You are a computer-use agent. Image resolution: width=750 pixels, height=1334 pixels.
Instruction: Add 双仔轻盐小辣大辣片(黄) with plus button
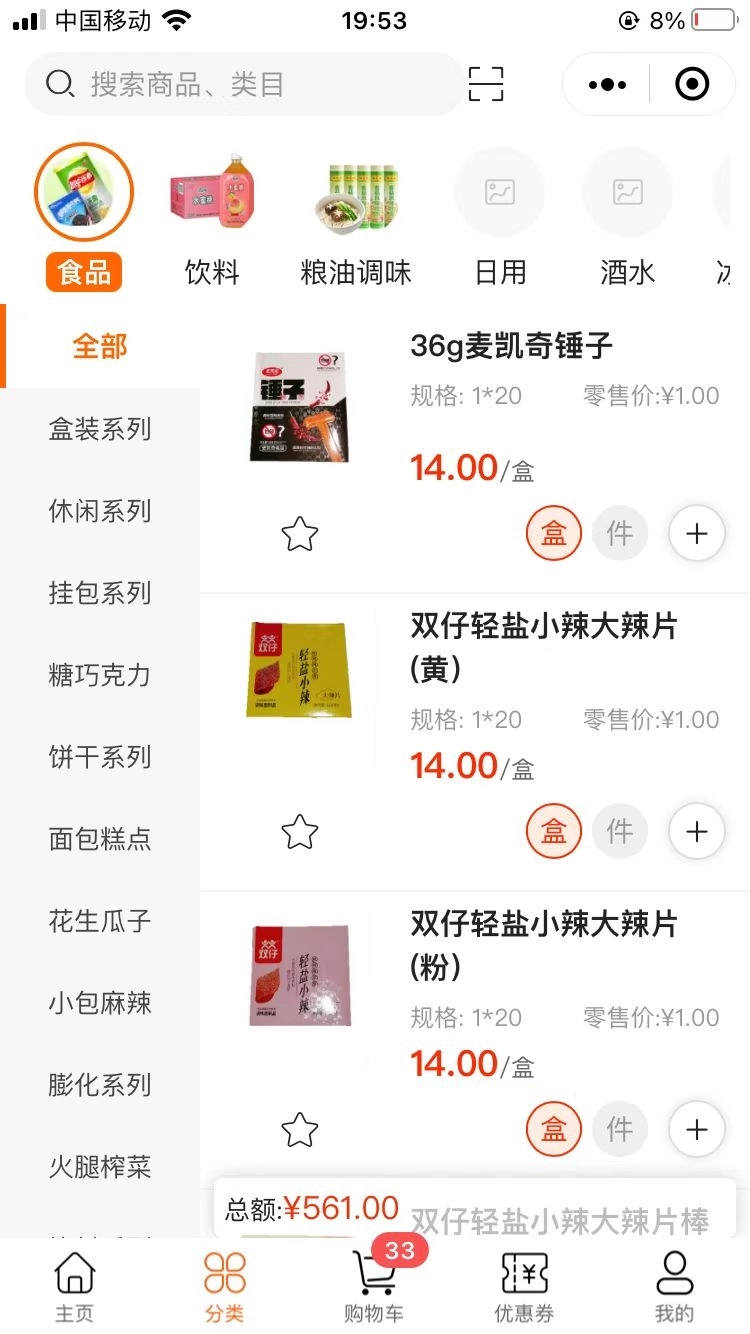click(696, 831)
